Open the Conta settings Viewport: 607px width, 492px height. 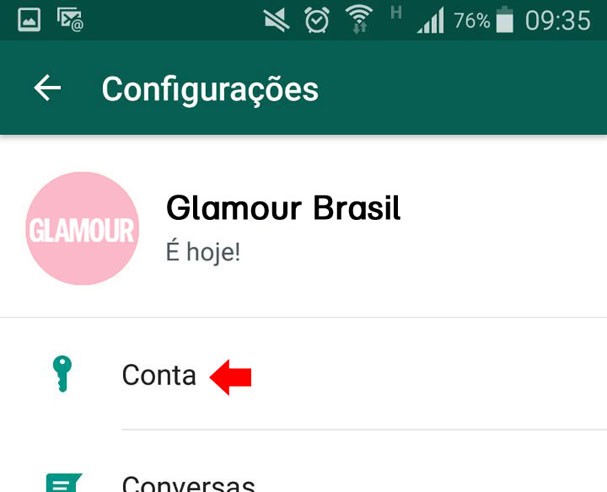pos(159,375)
